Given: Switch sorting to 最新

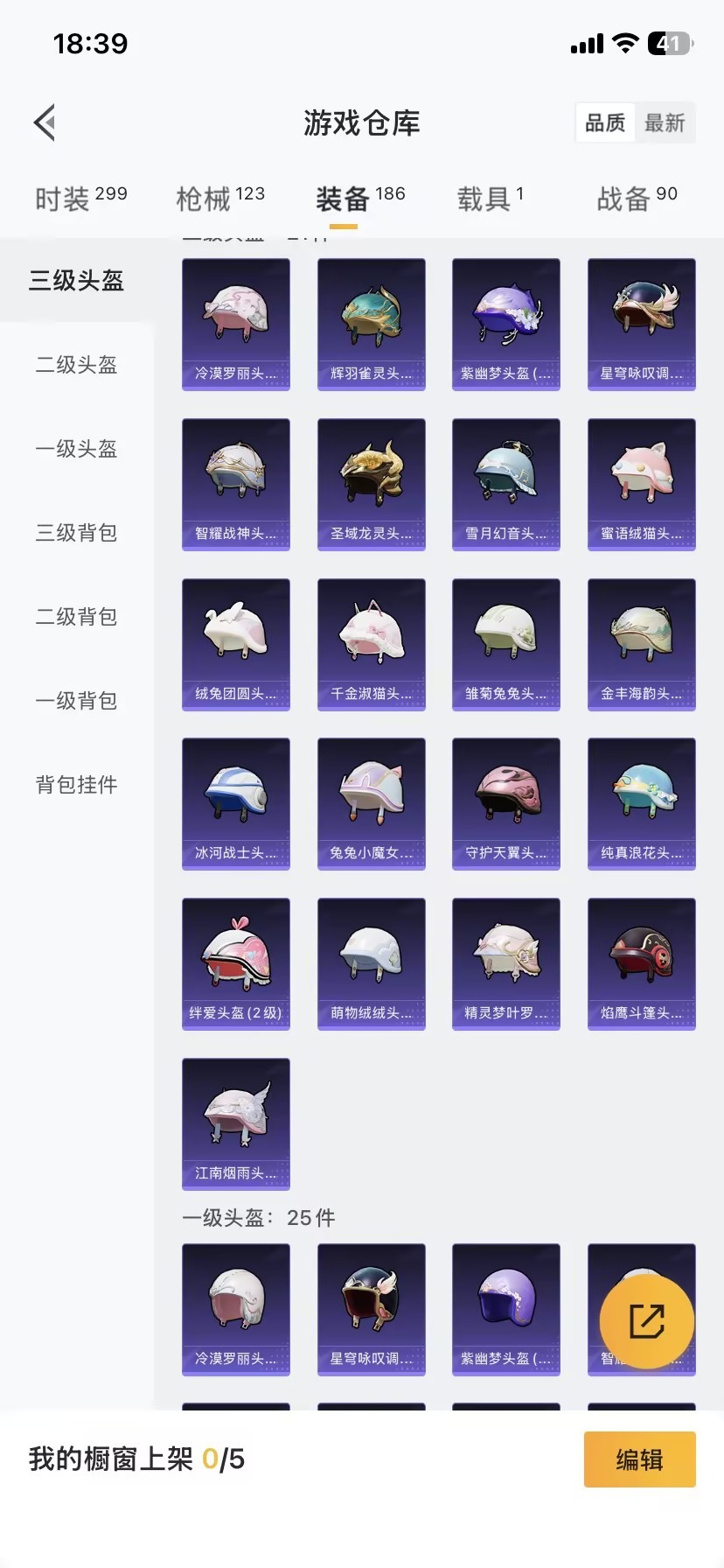Looking at the screenshot, I should (666, 122).
